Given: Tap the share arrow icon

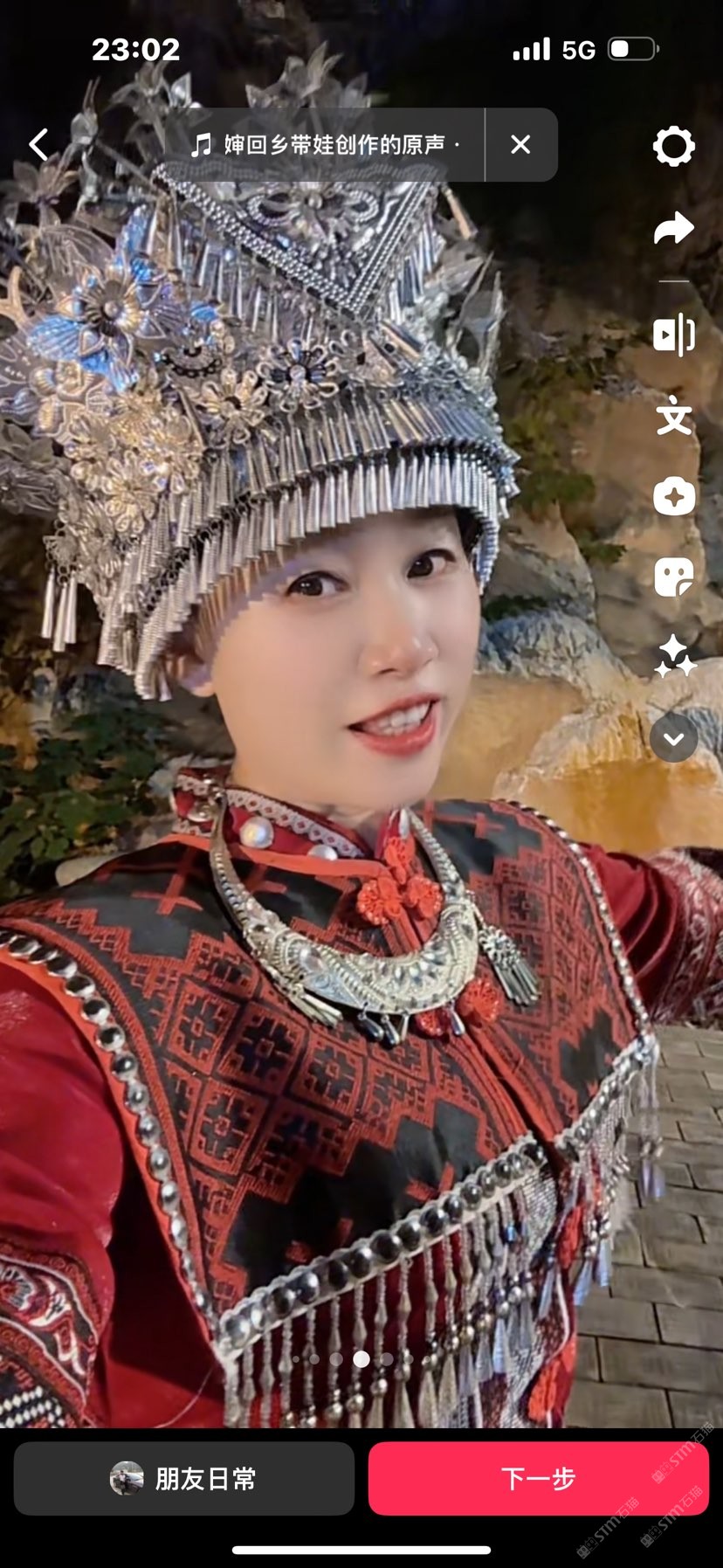Looking at the screenshot, I should click(x=673, y=229).
